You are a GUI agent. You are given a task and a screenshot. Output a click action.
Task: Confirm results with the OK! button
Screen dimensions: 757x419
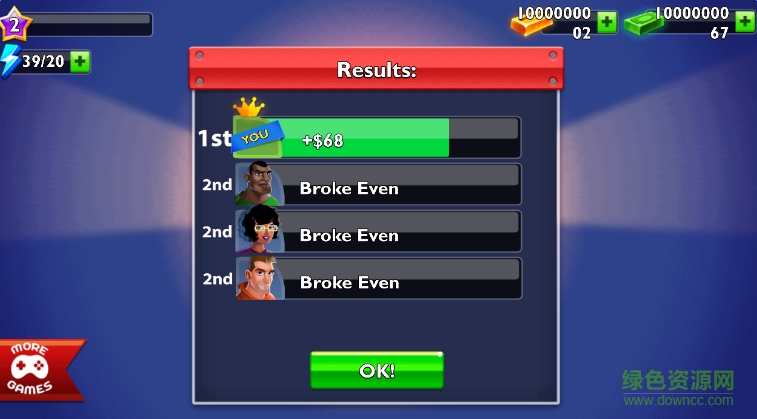tap(376, 370)
